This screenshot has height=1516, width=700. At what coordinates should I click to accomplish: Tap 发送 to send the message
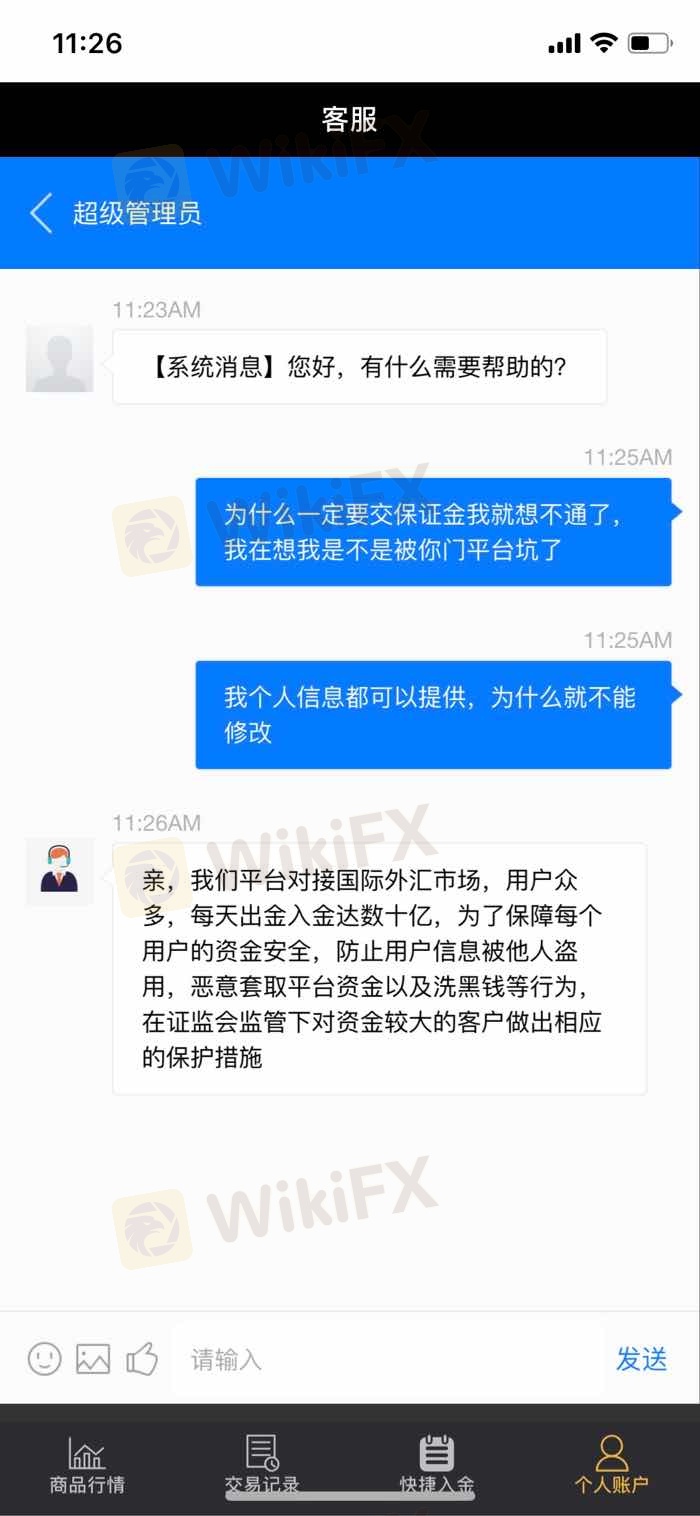641,1359
